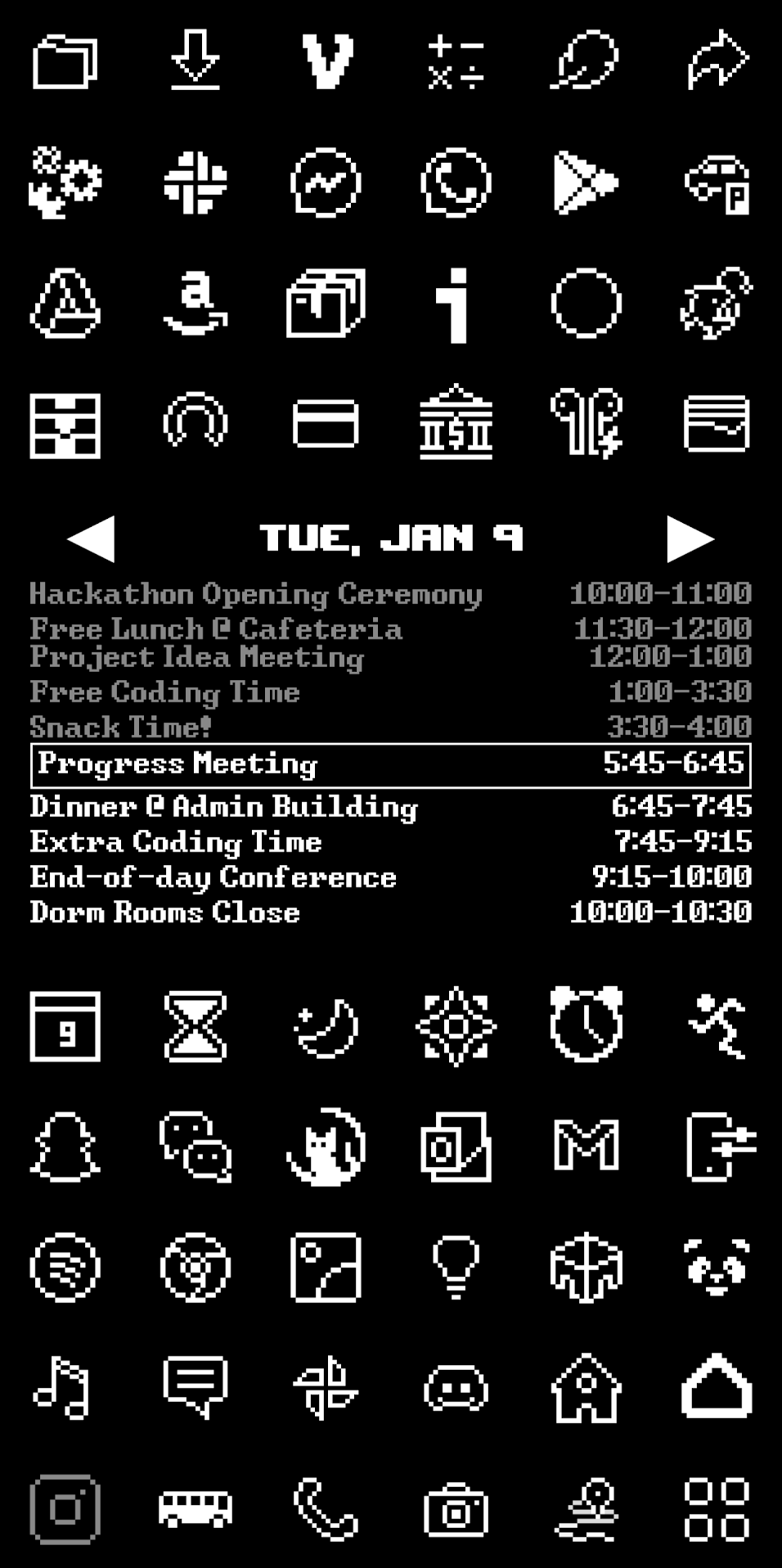Open the Gmail app

click(x=586, y=1146)
